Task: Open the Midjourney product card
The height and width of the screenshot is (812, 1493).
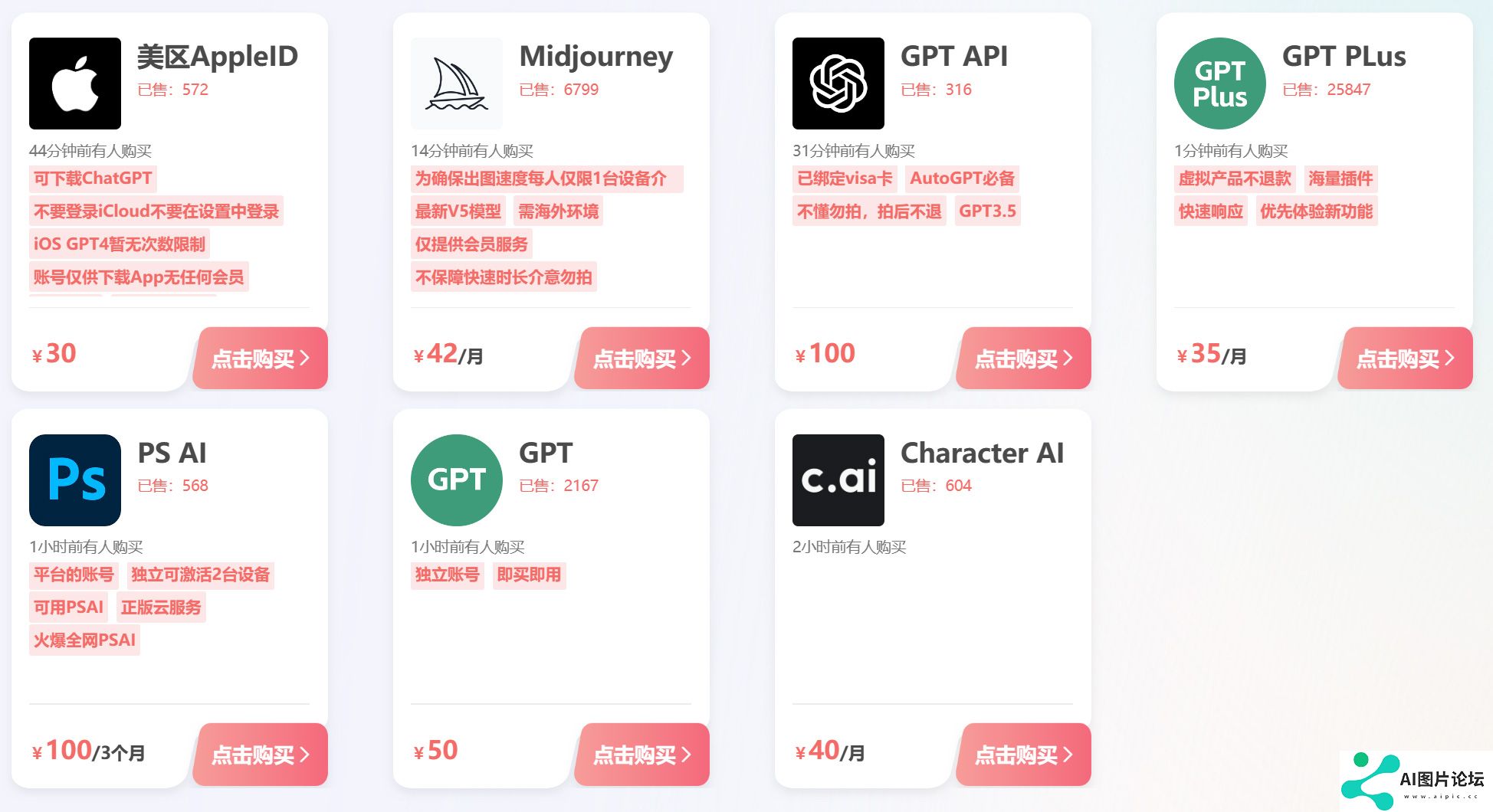Action: pyautogui.click(x=596, y=57)
